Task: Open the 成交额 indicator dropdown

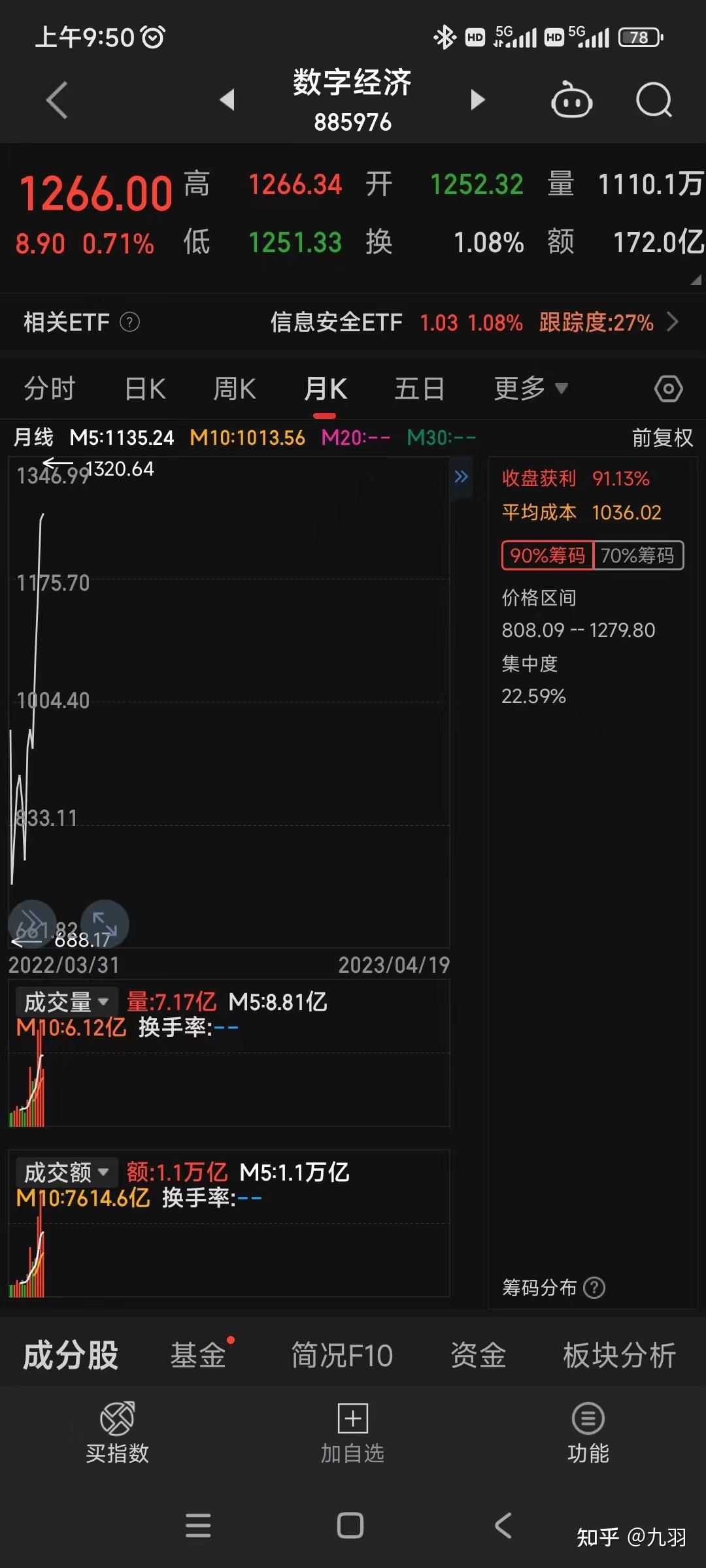Action: 66,1172
